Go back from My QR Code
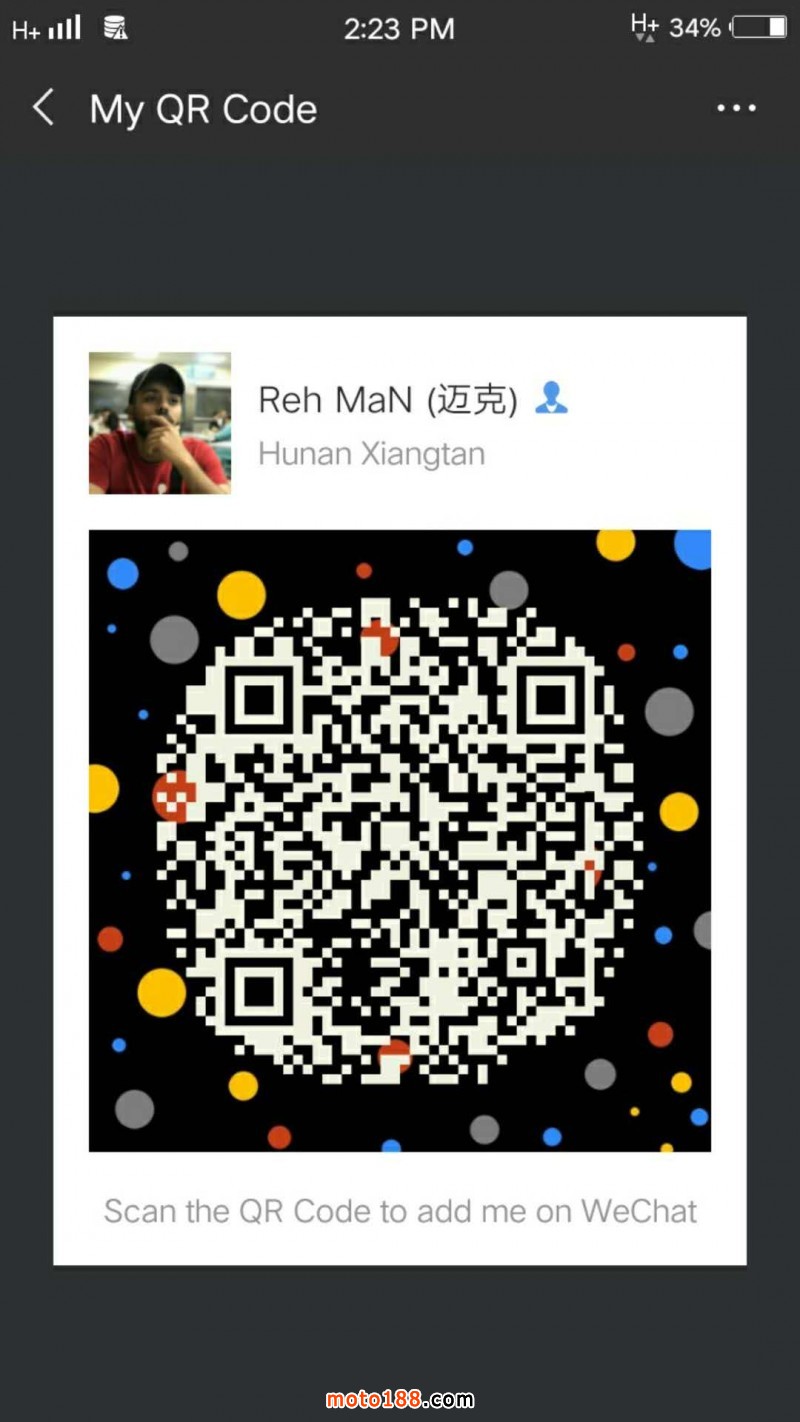Viewport: 800px width, 1422px height. (x=43, y=108)
